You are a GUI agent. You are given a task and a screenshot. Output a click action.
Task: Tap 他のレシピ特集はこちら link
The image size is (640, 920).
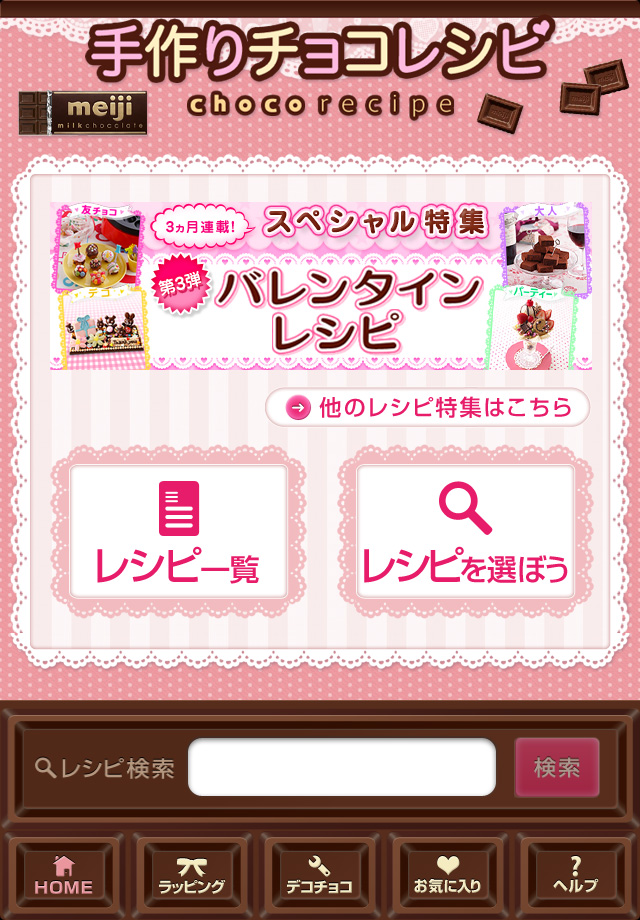pos(428,407)
